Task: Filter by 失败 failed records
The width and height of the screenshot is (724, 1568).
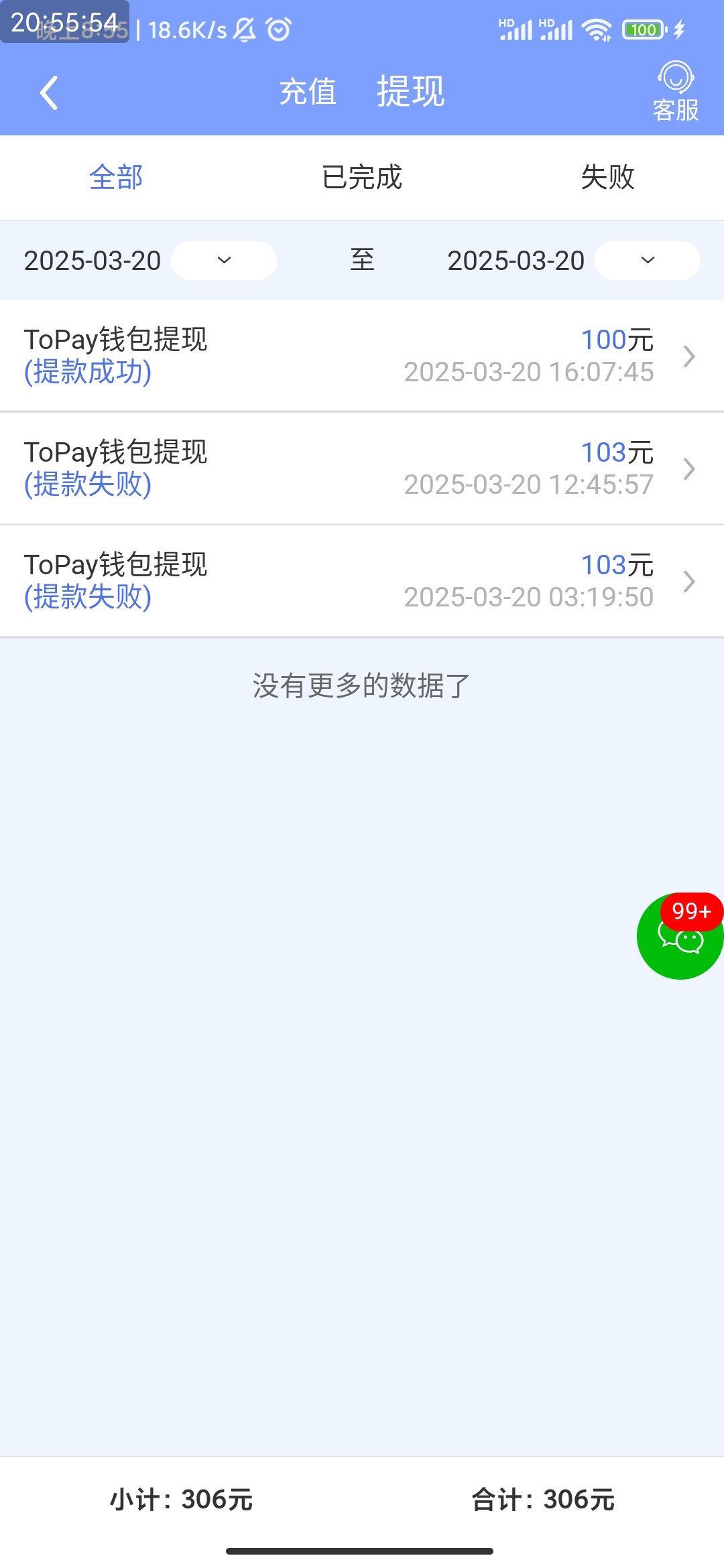Action: tap(607, 178)
